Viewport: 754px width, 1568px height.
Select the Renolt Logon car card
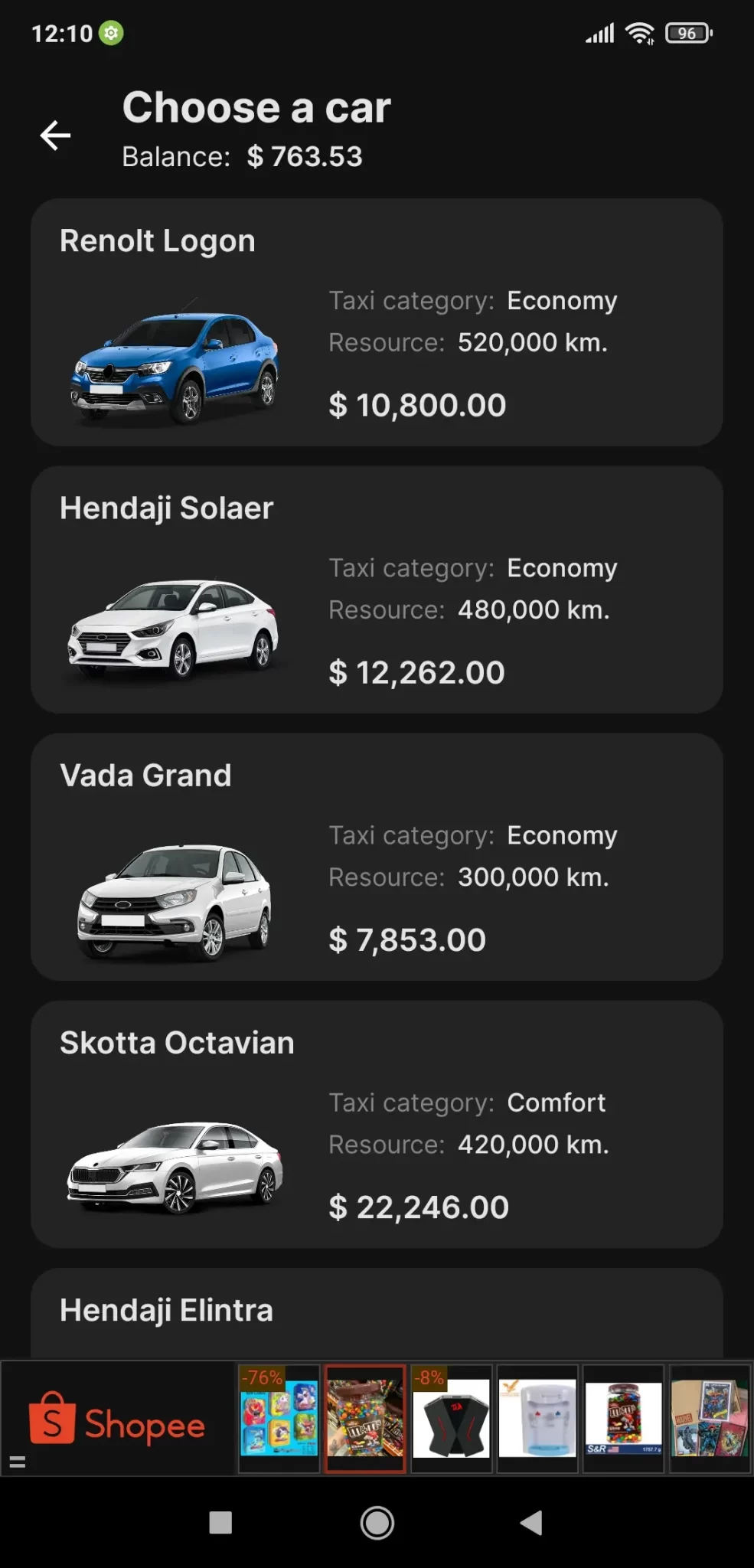tap(377, 322)
